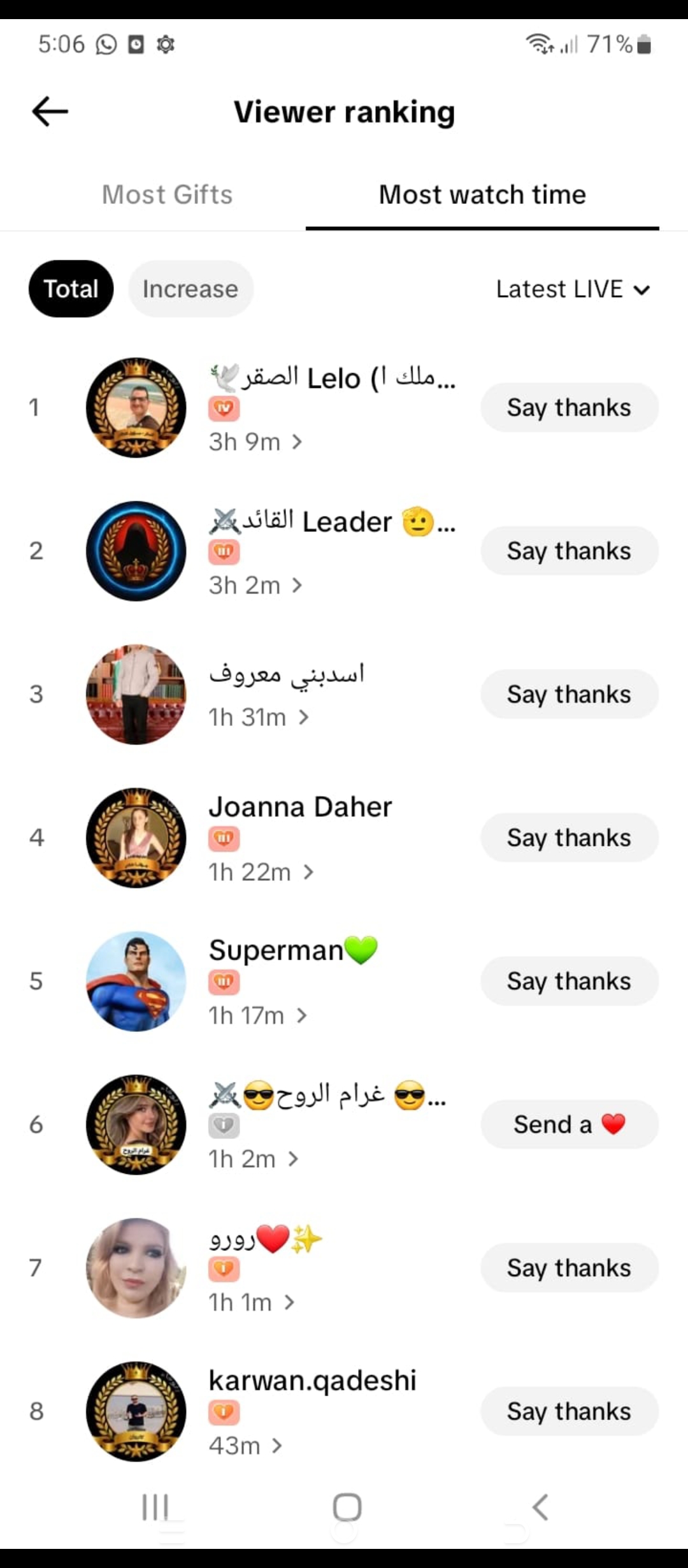
Task: Go back from Viewer ranking
Action: click(50, 112)
